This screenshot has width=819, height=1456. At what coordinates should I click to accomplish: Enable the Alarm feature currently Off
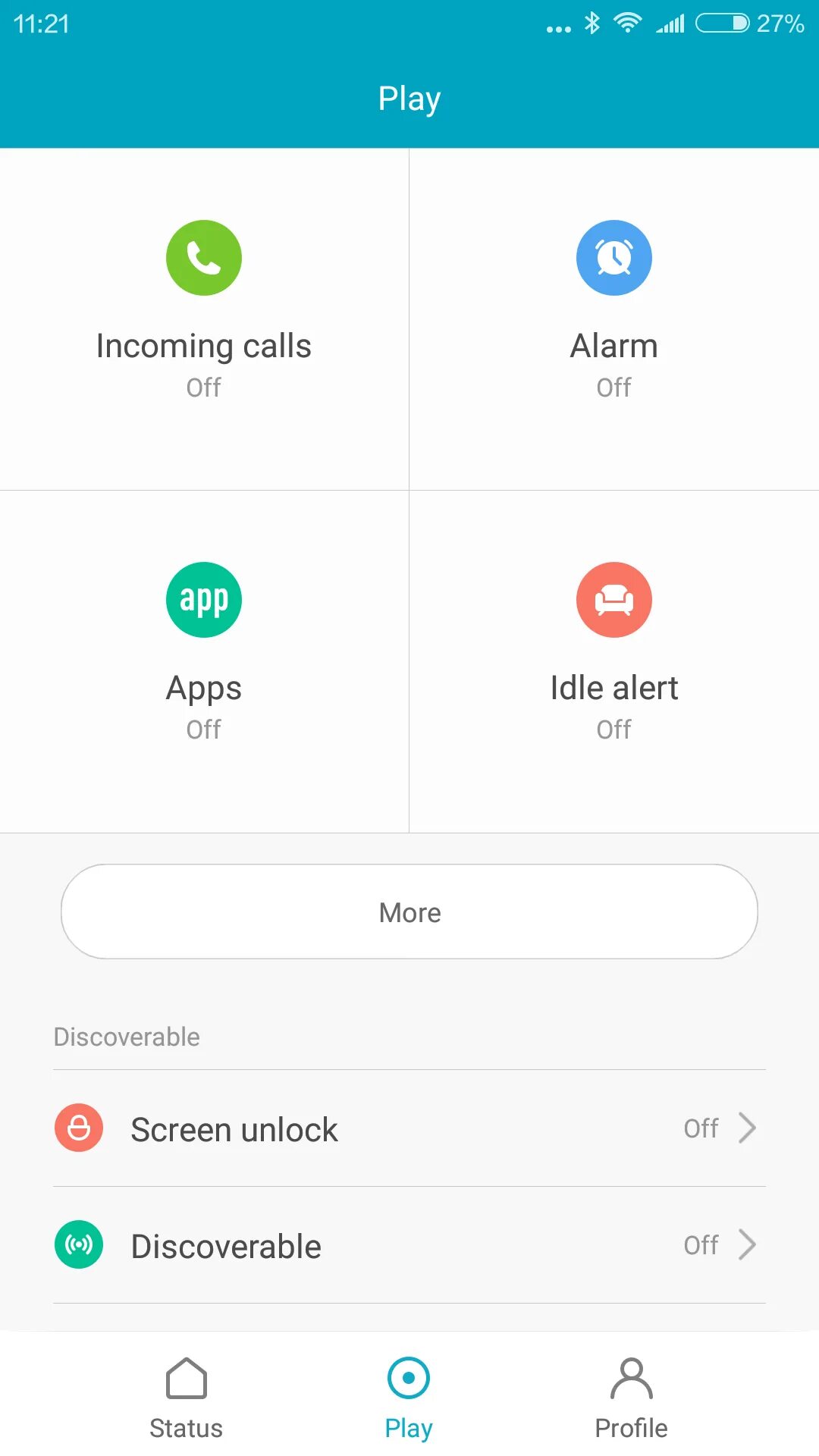614,318
